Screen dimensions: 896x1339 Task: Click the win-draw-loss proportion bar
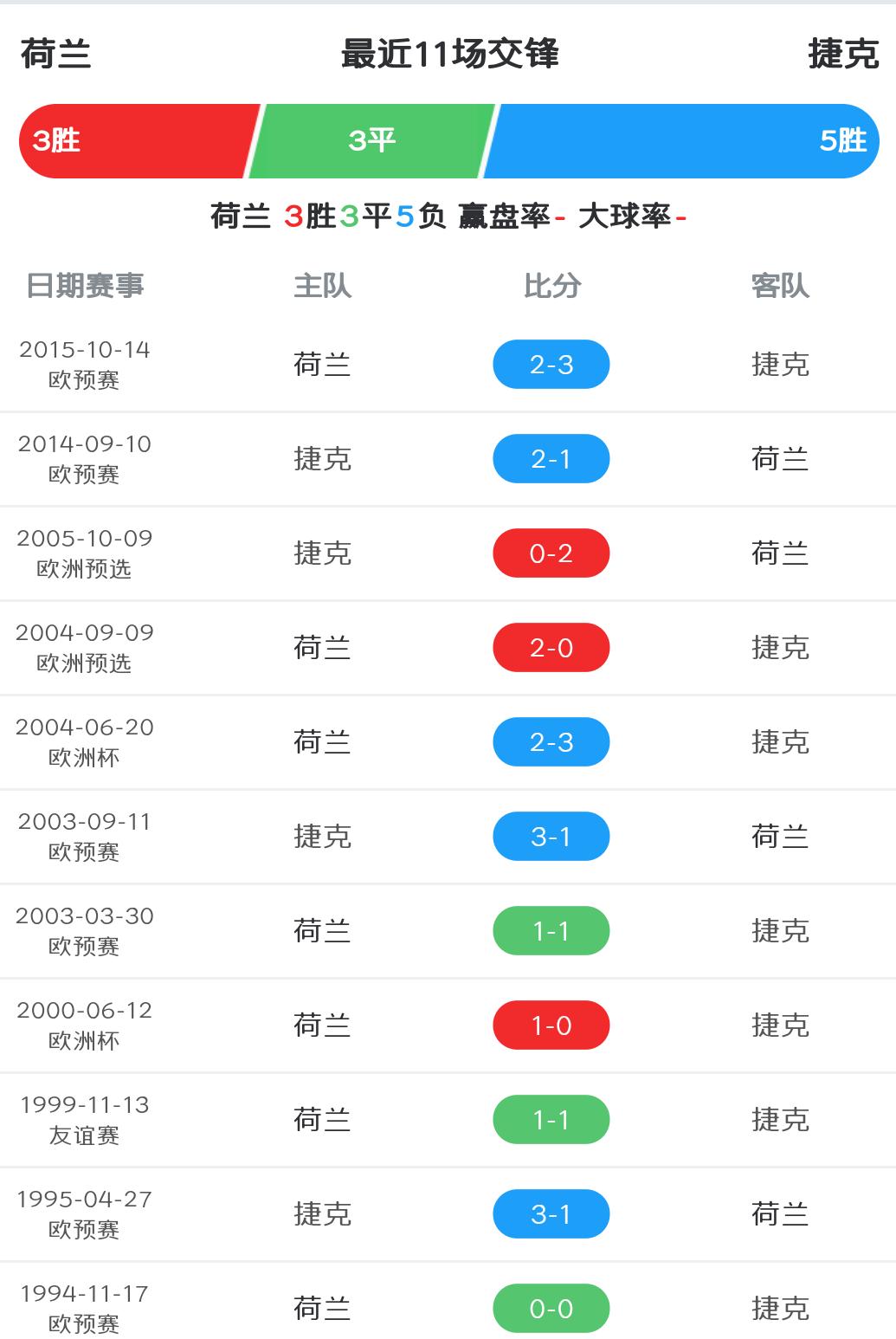[x=448, y=140]
